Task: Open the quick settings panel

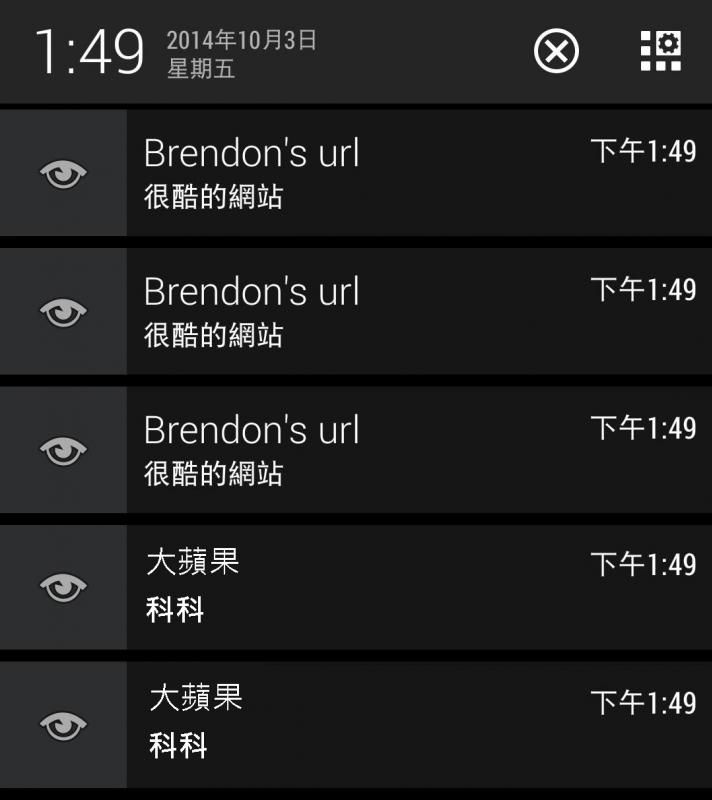Action: click(x=660, y=50)
